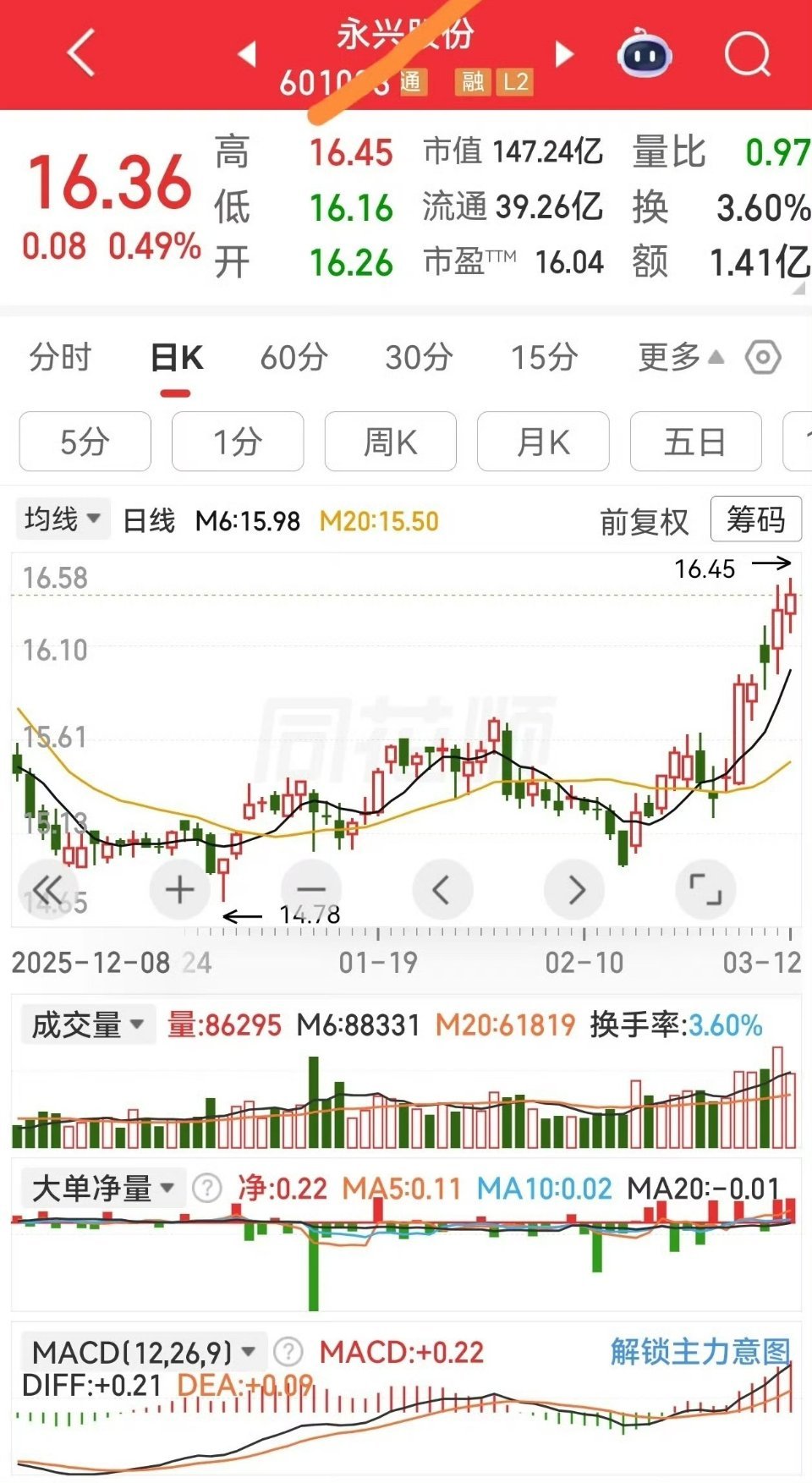Open the robot assistant icon
This screenshot has height=1483, width=812.
645,56
